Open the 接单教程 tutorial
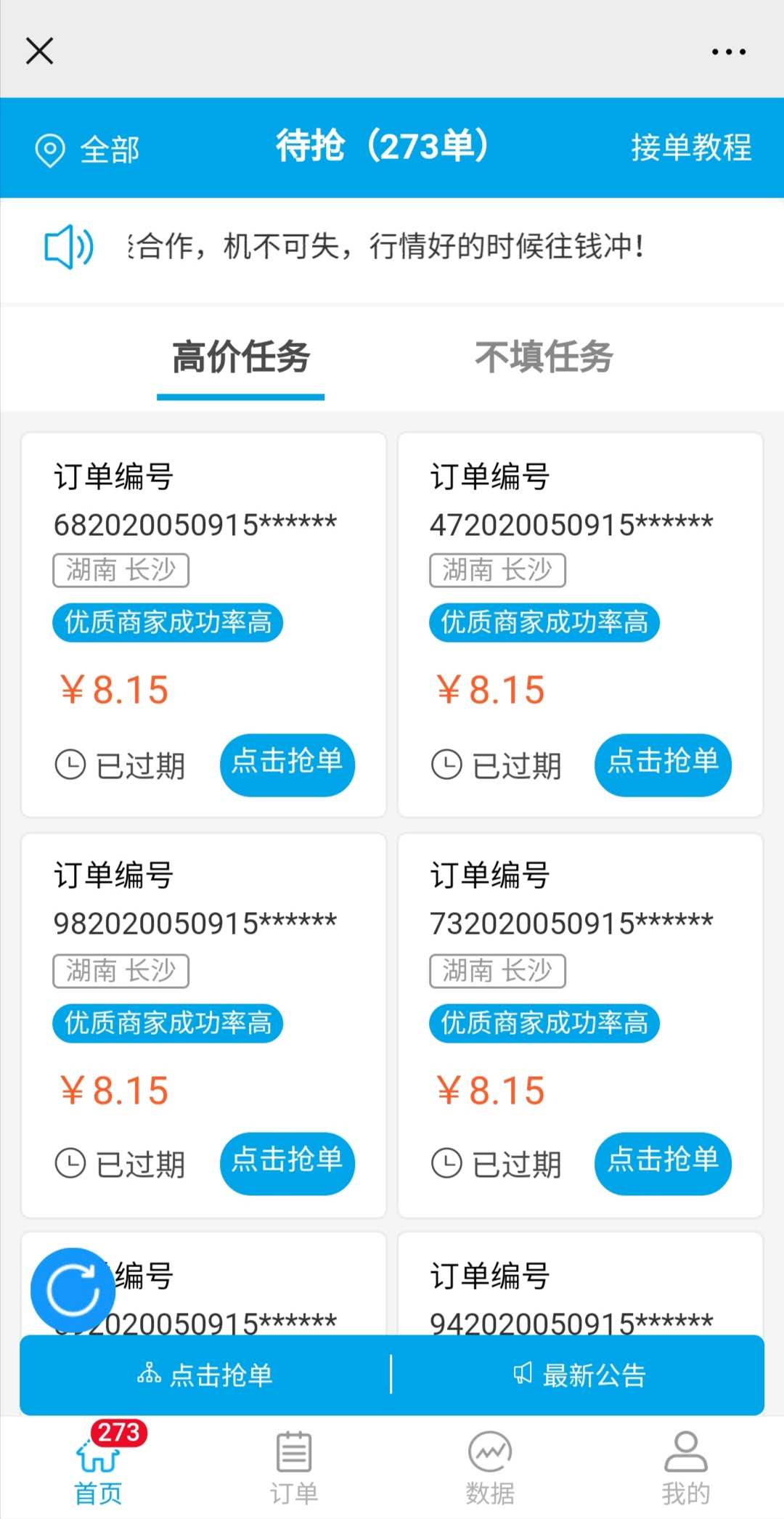 (690, 147)
